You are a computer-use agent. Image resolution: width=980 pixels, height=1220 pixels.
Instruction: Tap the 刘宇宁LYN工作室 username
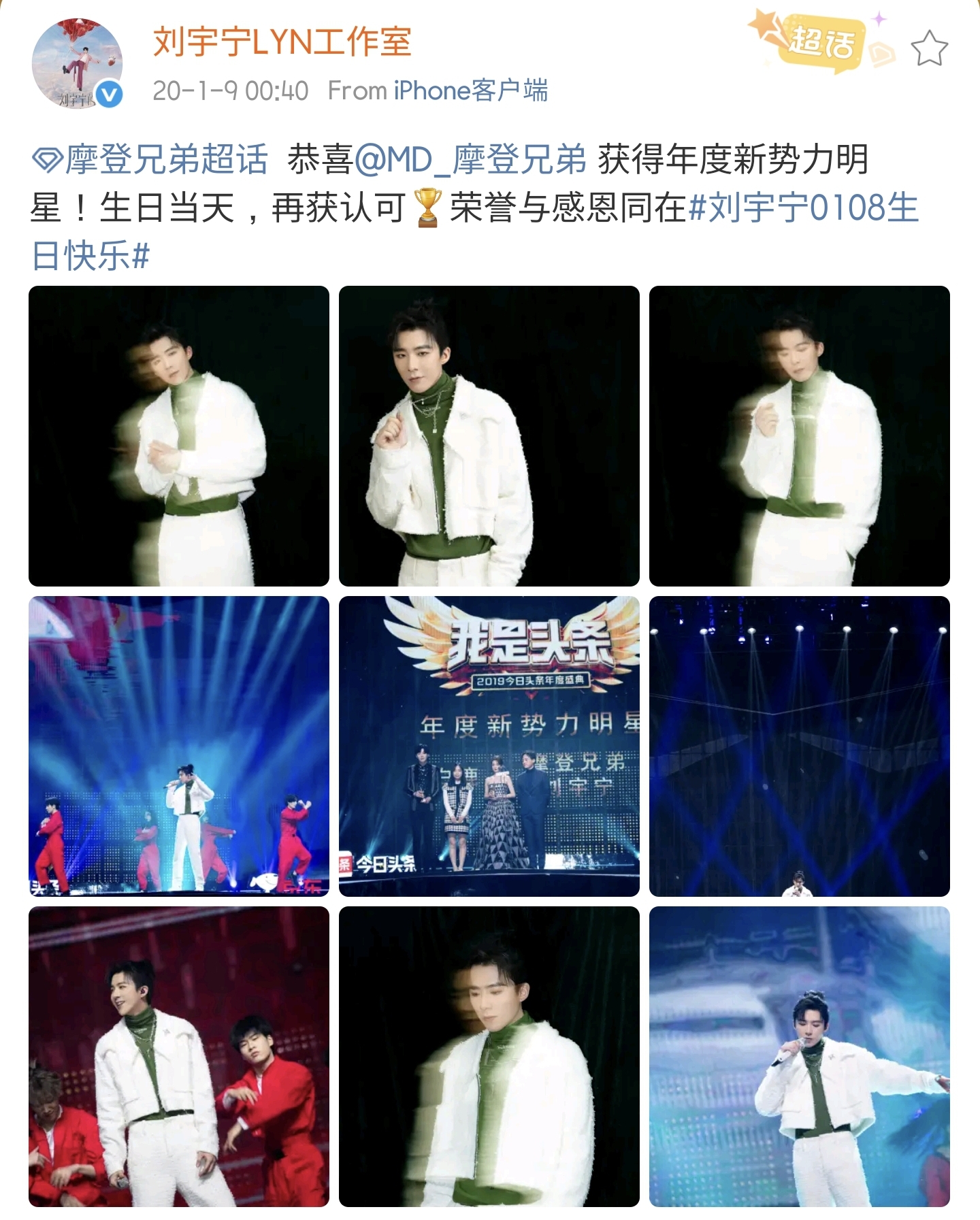282,42
